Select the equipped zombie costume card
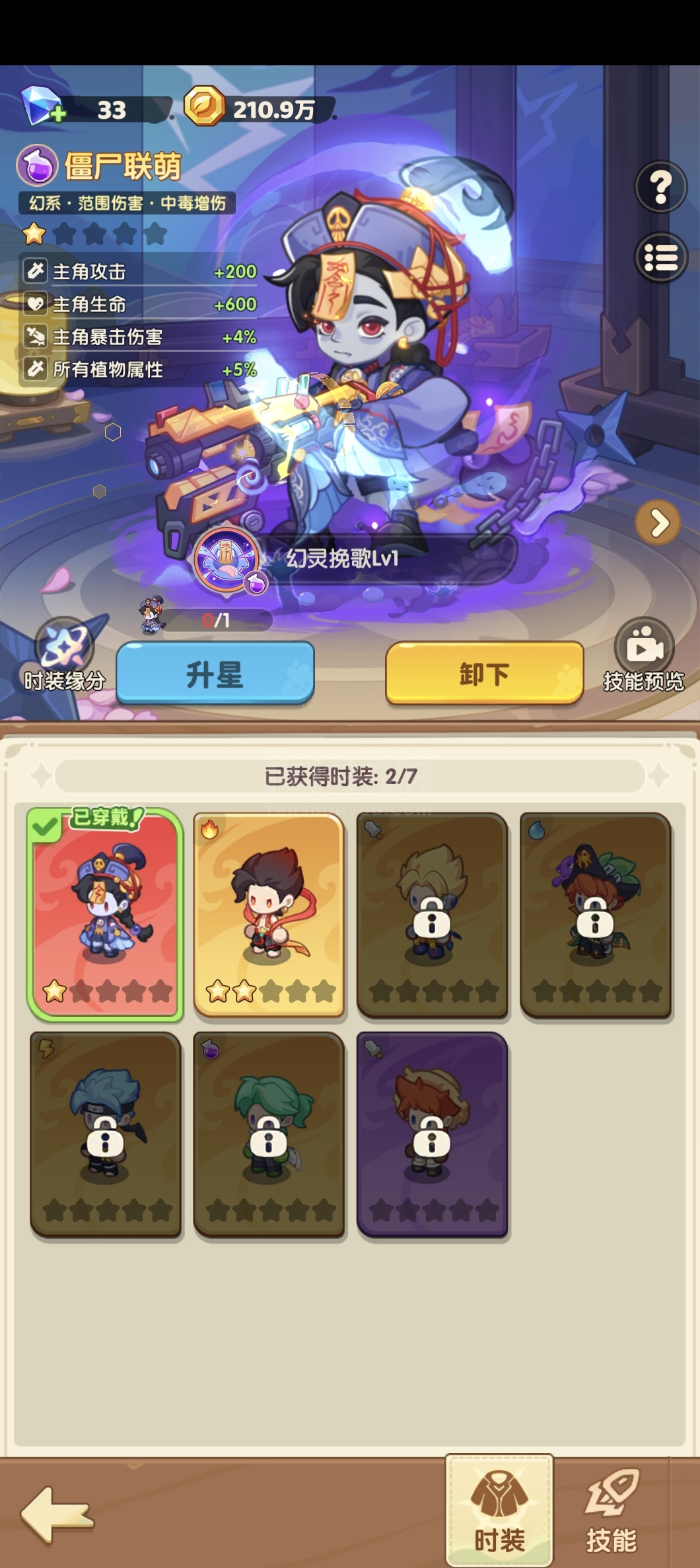 [x=105, y=914]
